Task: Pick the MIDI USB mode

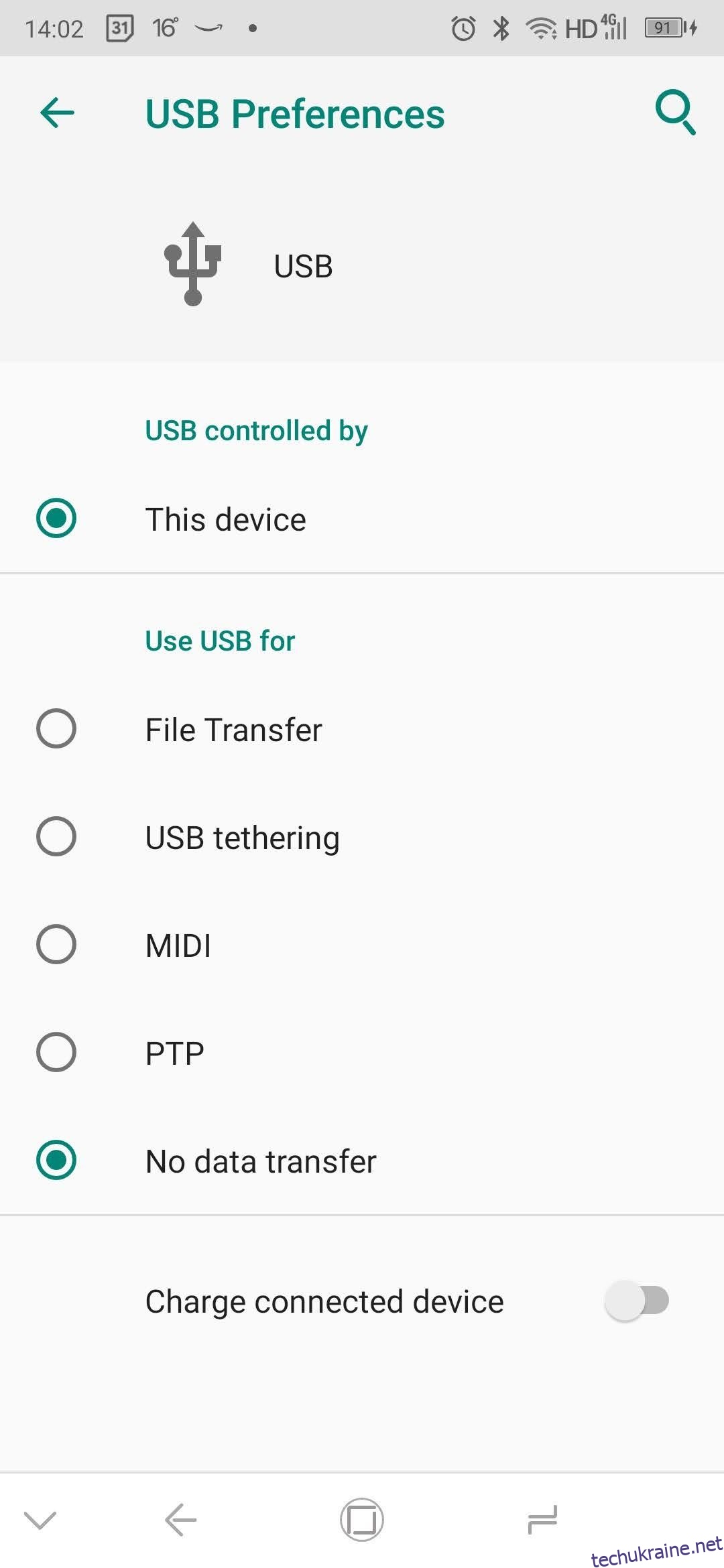Action: pos(362,945)
